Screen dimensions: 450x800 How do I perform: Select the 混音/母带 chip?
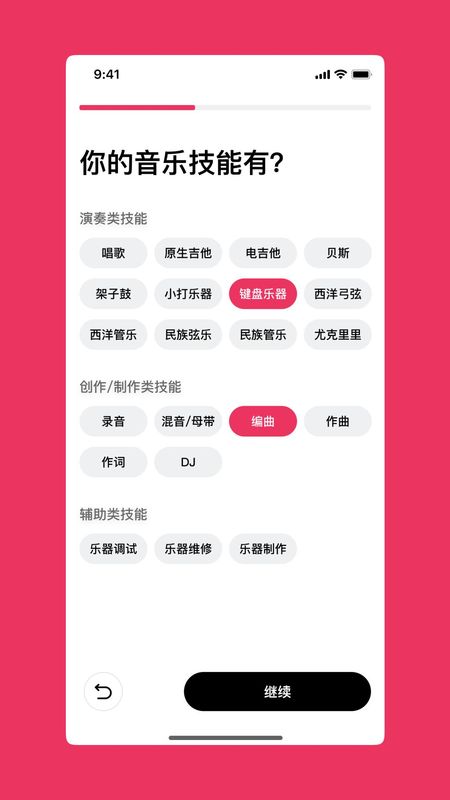(188, 421)
